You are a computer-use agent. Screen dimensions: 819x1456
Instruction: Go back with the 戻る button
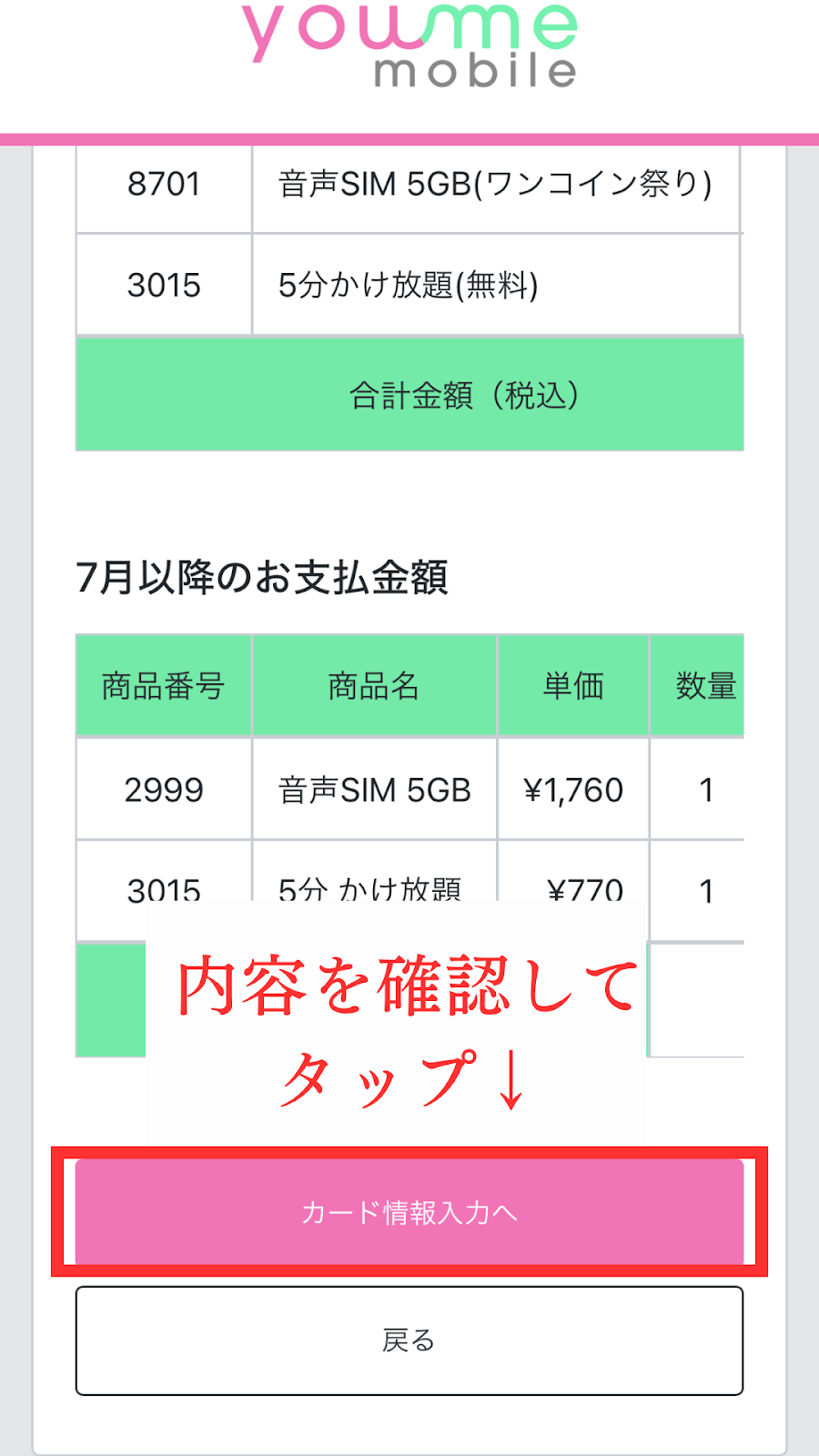[x=409, y=1340]
